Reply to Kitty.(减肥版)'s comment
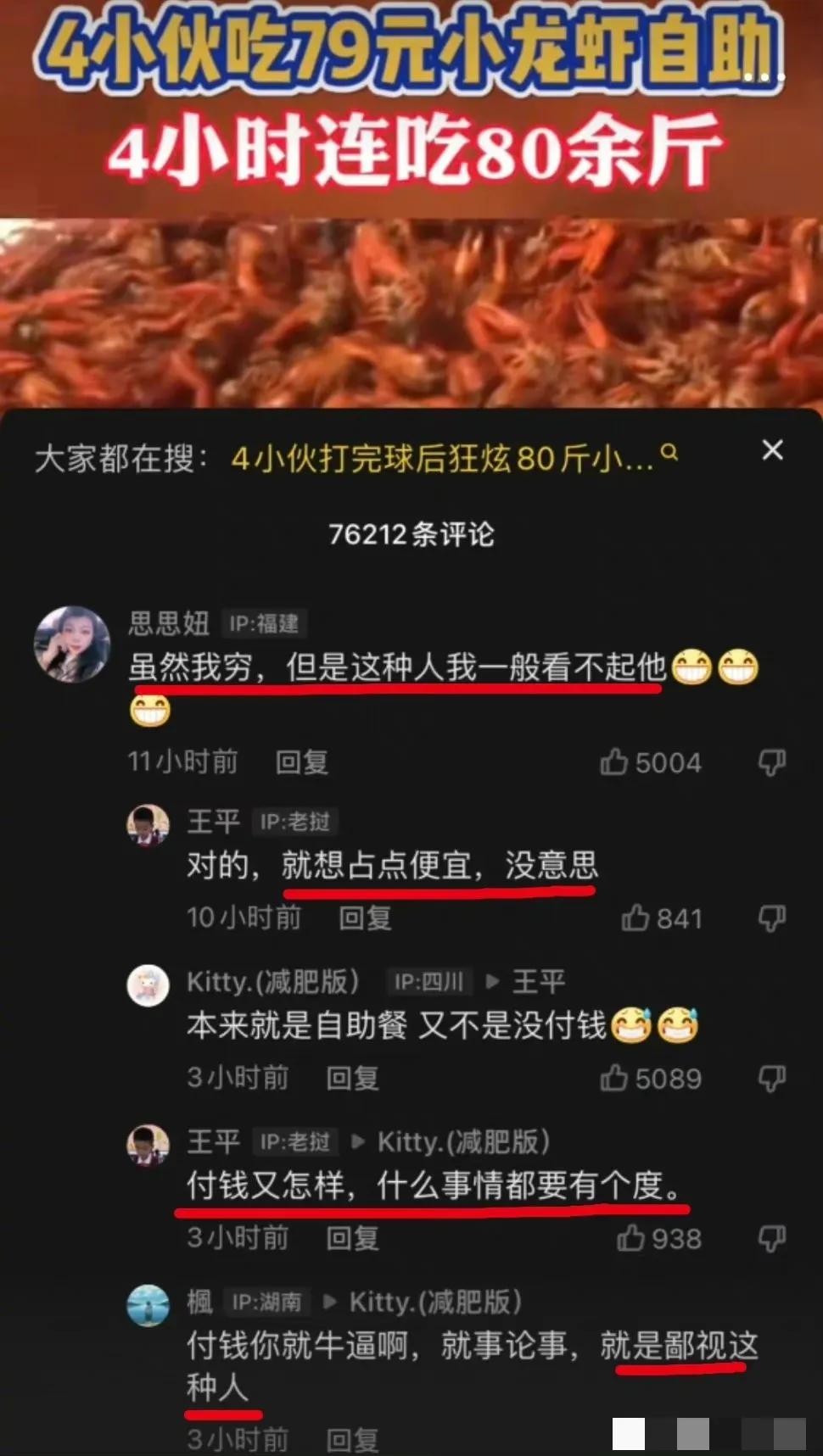The image size is (823, 1456). 352,1079
